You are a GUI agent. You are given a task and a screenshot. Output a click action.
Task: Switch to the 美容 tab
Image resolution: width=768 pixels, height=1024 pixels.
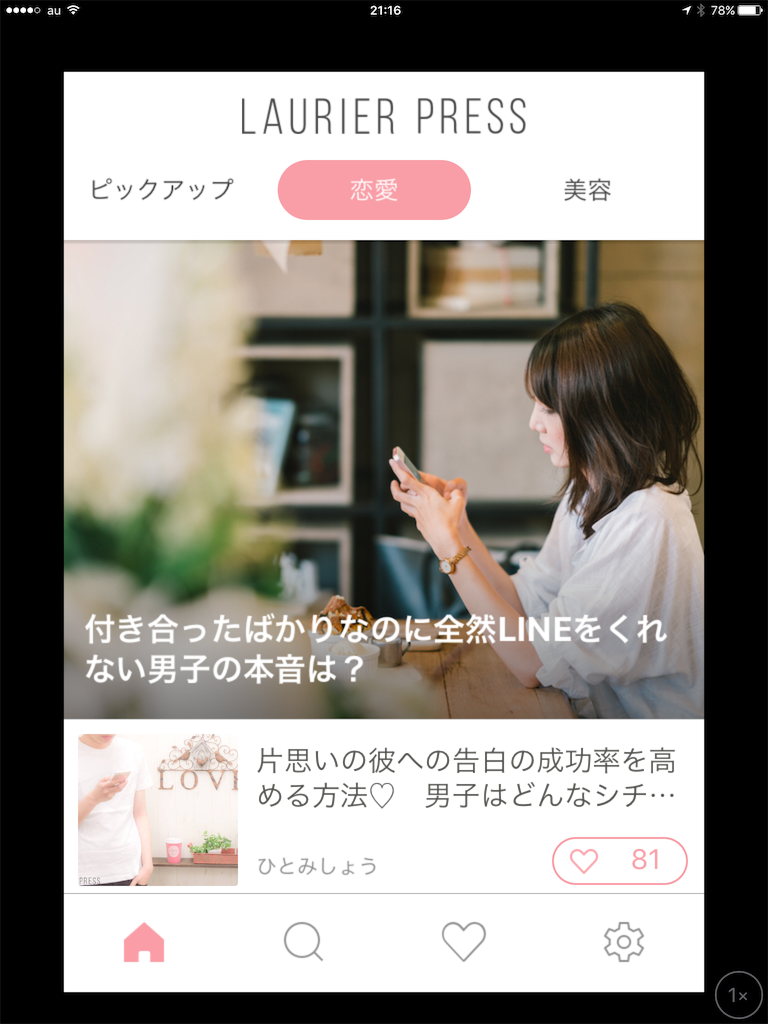[x=587, y=190]
